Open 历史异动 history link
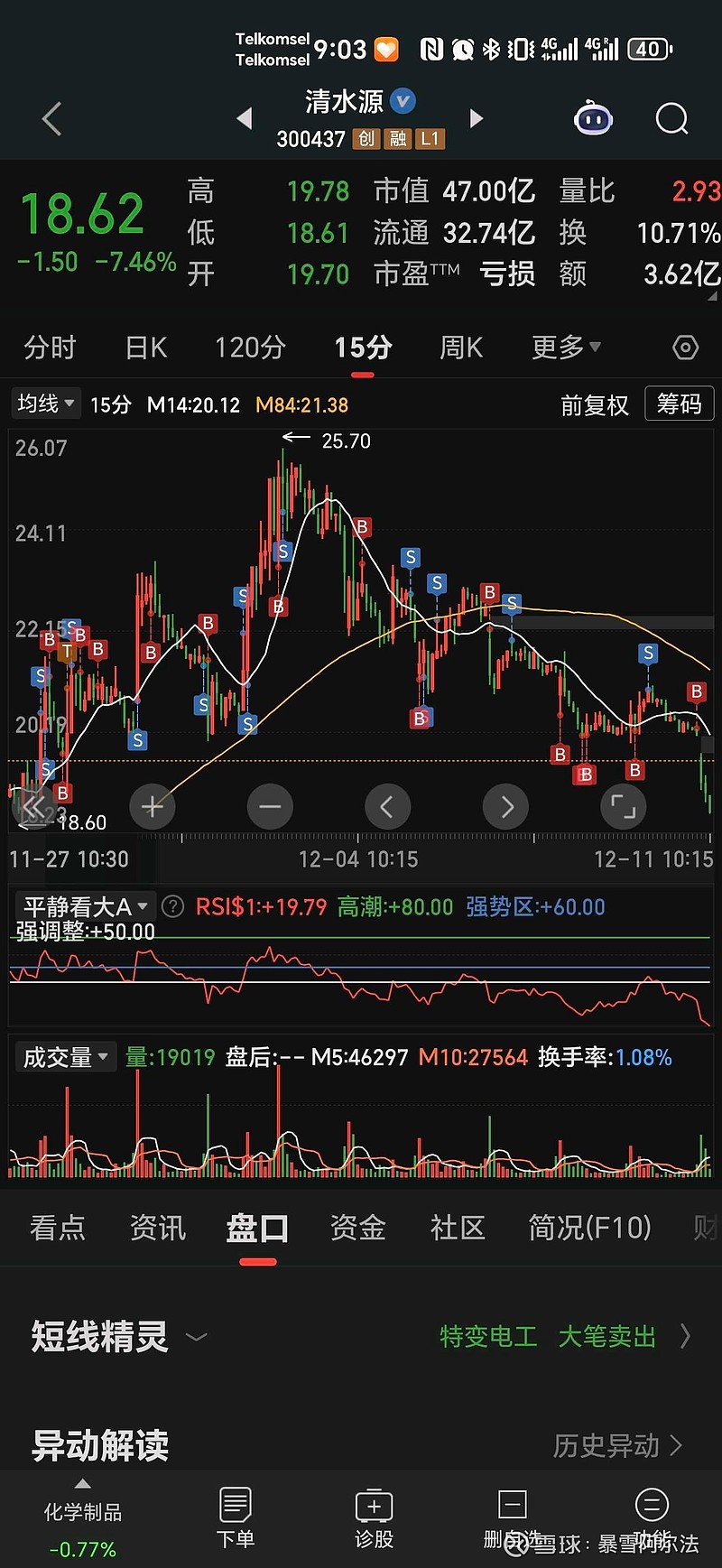 [x=617, y=1445]
